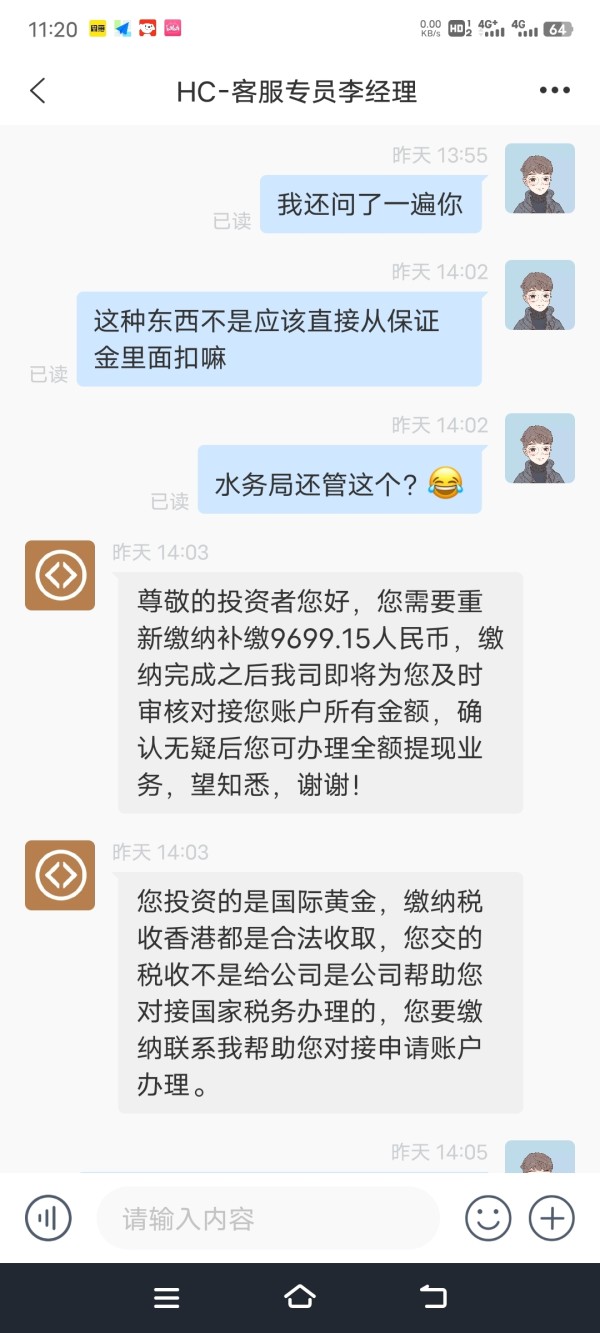Tap the voice message icon
The image size is (600, 1333).
click(x=48, y=1218)
